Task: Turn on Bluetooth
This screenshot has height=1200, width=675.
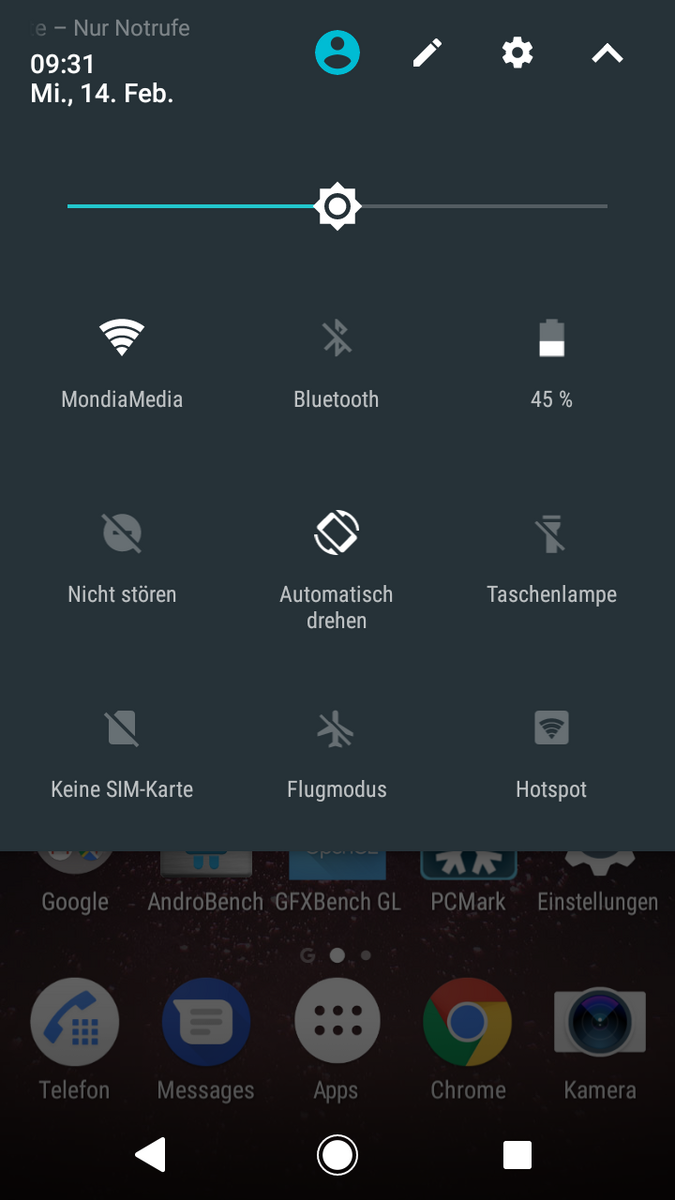Action: point(337,339)
